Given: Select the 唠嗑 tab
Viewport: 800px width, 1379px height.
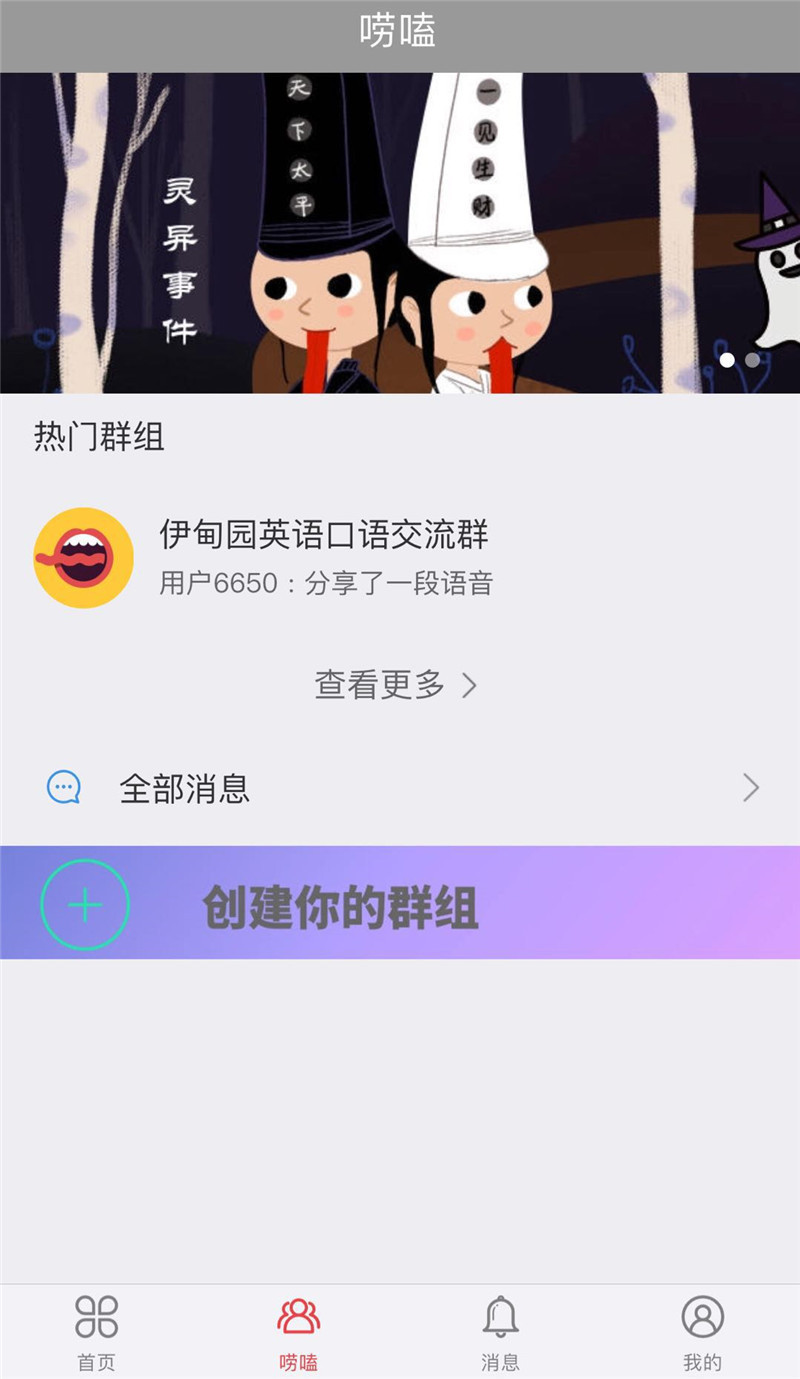Looking at the screenshot, I should coord(299,1332).
